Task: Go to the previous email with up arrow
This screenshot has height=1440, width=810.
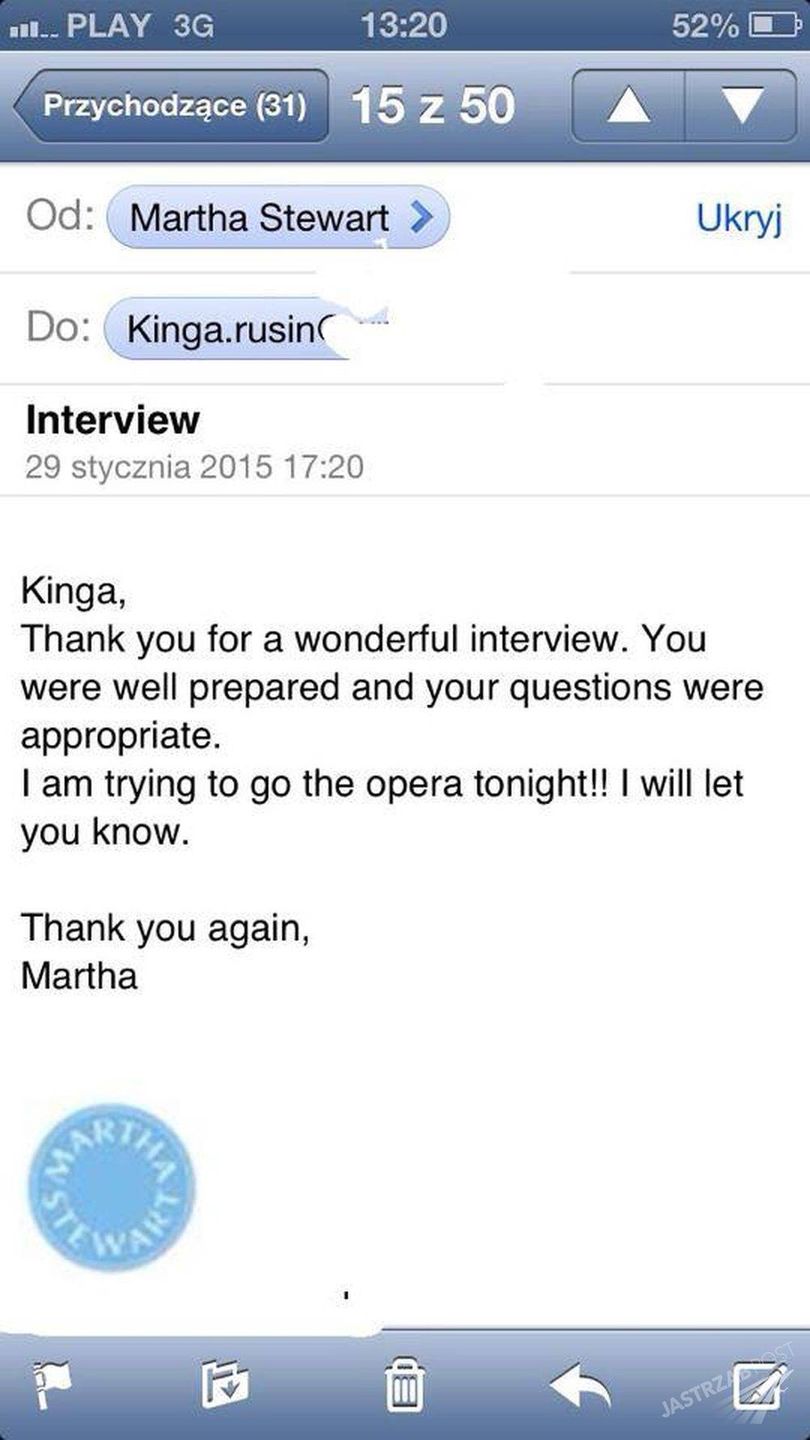Action: click(x=628, y=106)
